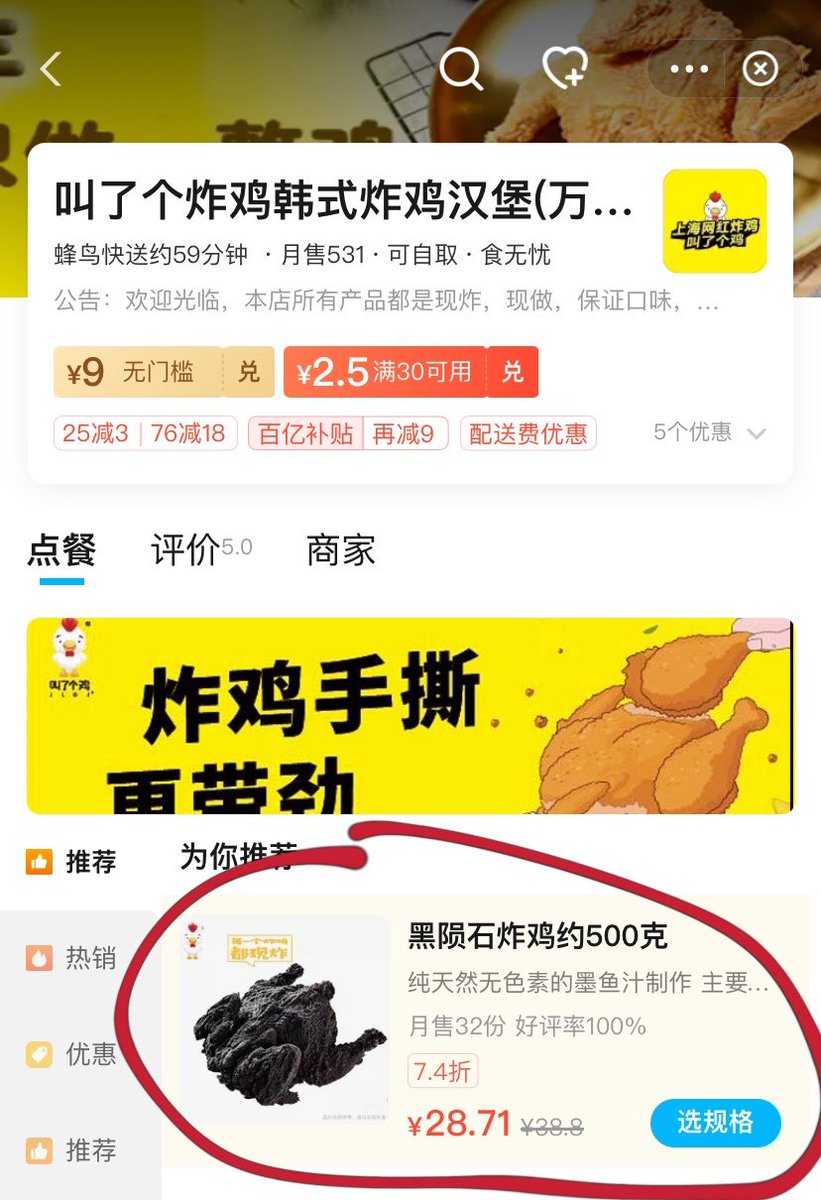Viewport: 821px width, 1200px height.
Task: Open the 炸鸡手撕更带劲 banner
Action: (x=410, y=715)
